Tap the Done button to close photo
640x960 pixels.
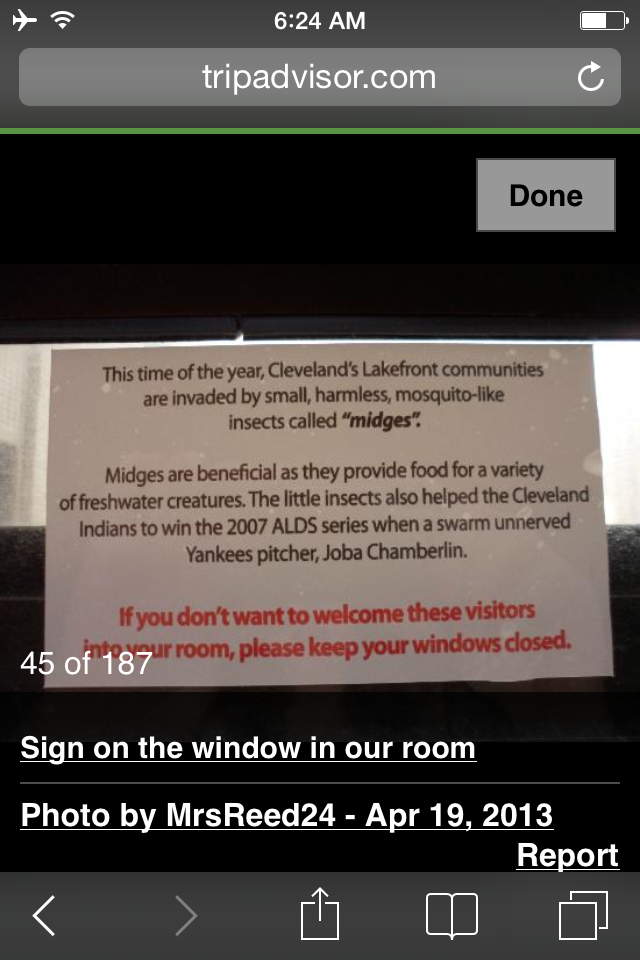545,195
